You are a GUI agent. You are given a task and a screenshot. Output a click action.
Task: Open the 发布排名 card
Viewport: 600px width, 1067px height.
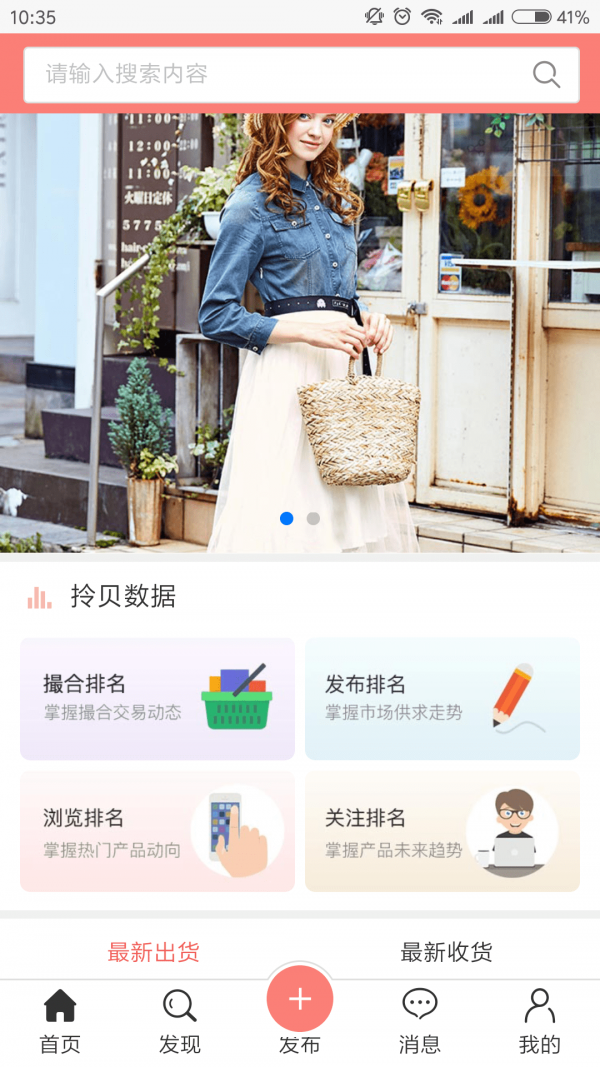tap(442, 699)
